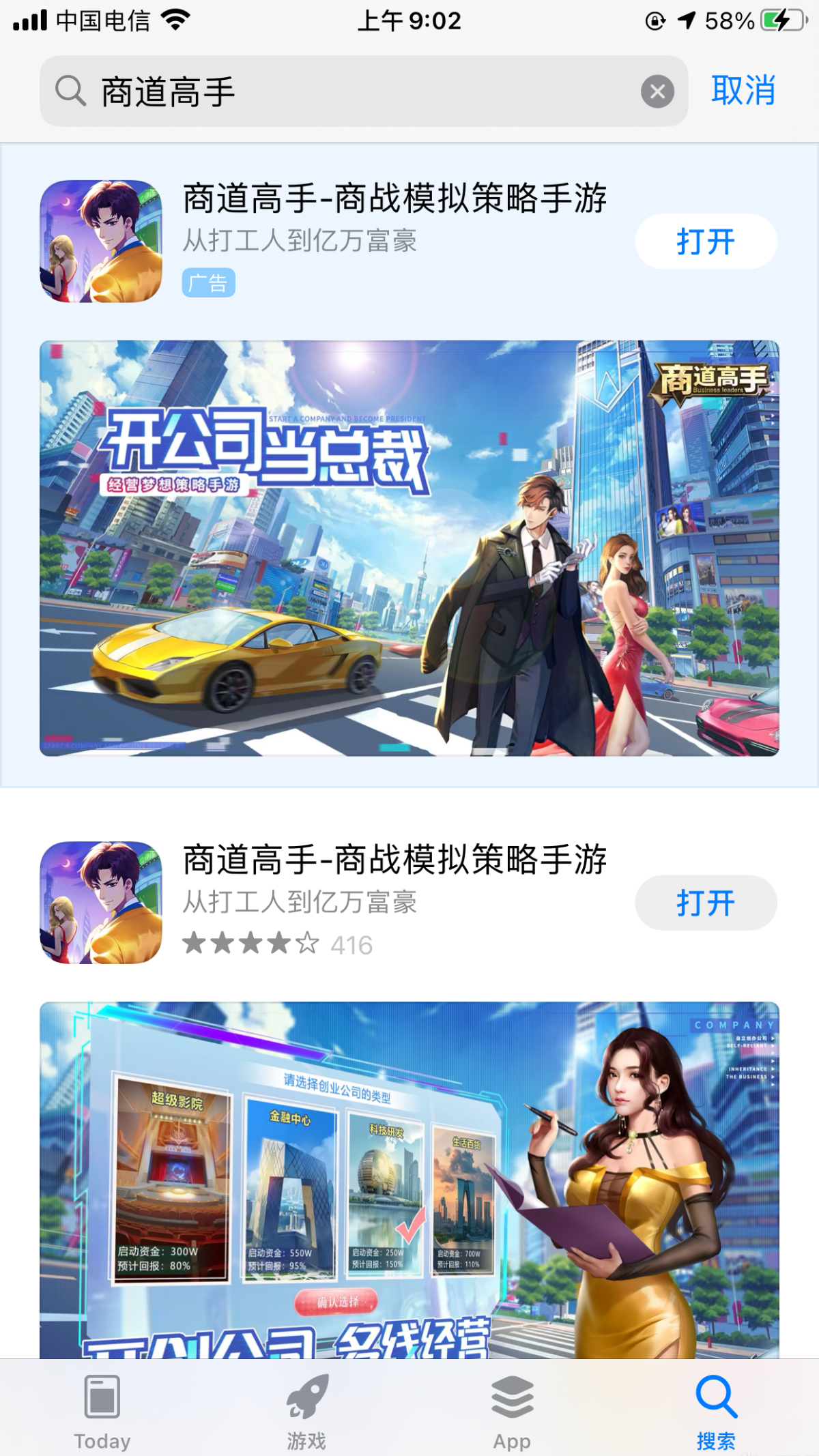This screenshot has width=819, height=1456.
Task: Tap 取消 to cancel the search
Action: click(743, 91)
